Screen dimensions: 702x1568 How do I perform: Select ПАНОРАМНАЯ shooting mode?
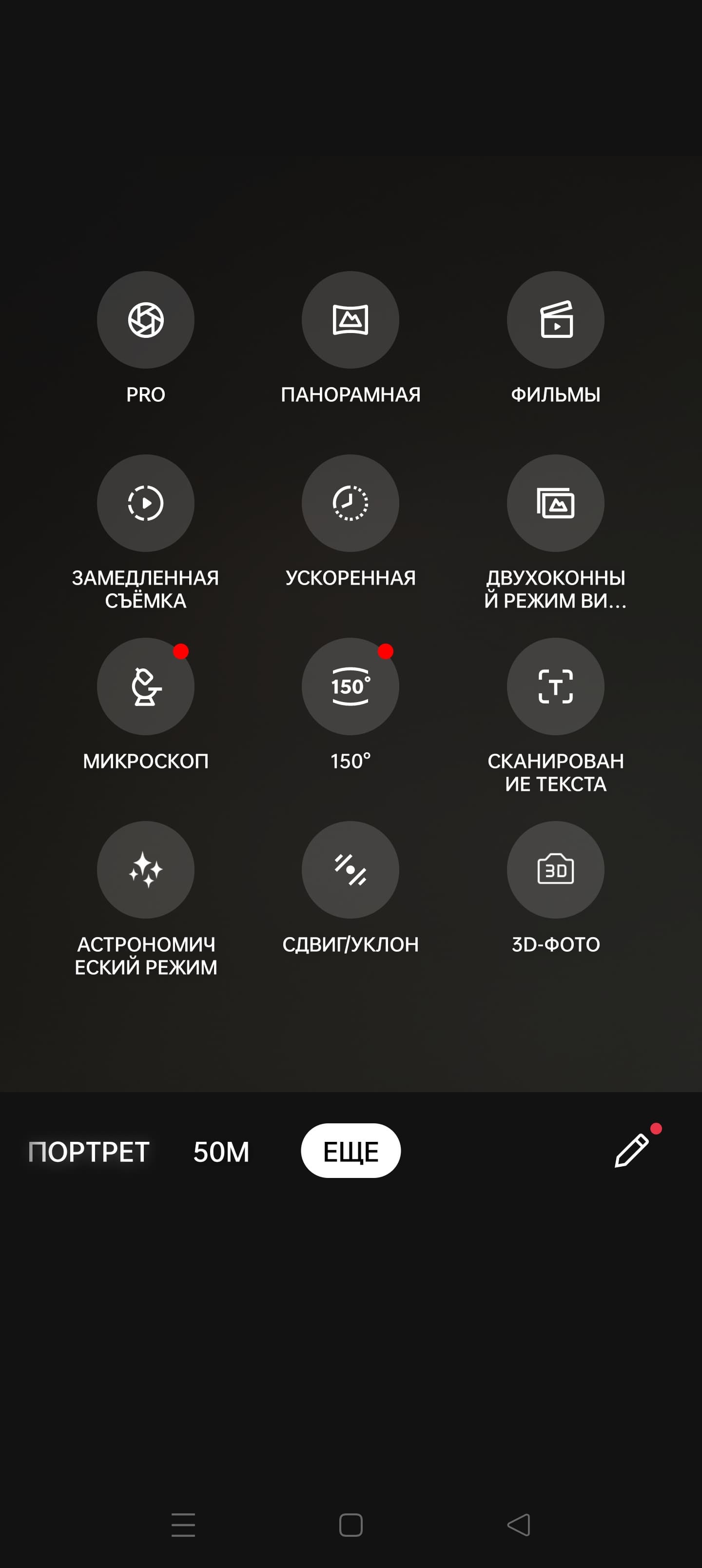[x=350, y=320]
